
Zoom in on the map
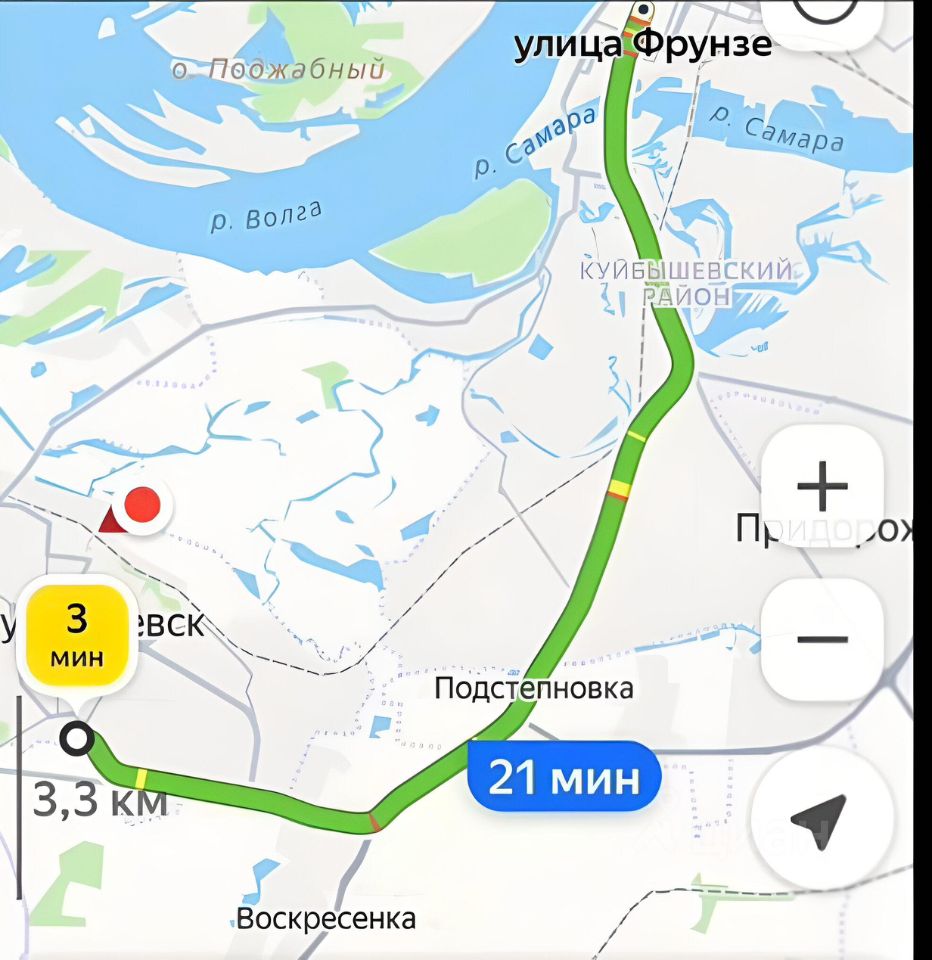pyautogui.click(x=822, y=488)
